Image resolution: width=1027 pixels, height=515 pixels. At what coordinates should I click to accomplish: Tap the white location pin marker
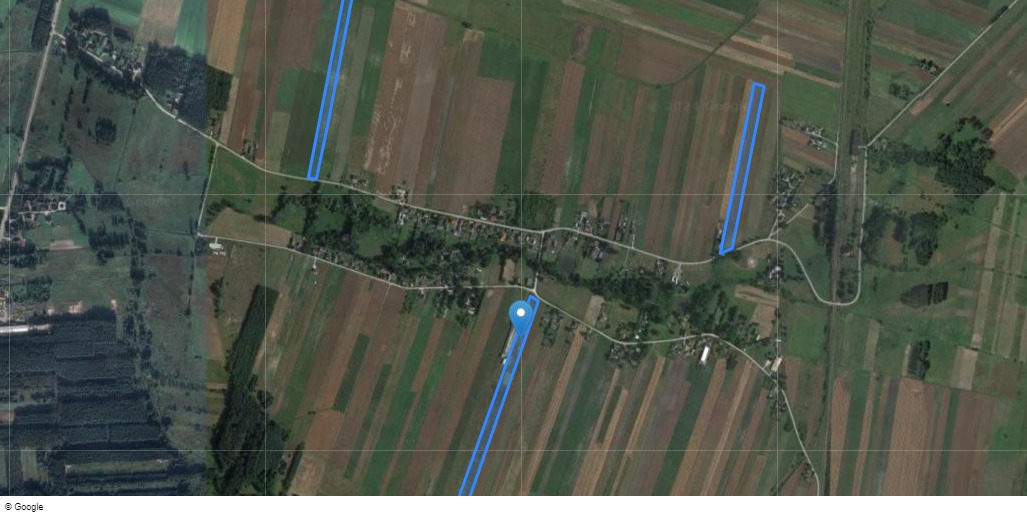[520, 314]
